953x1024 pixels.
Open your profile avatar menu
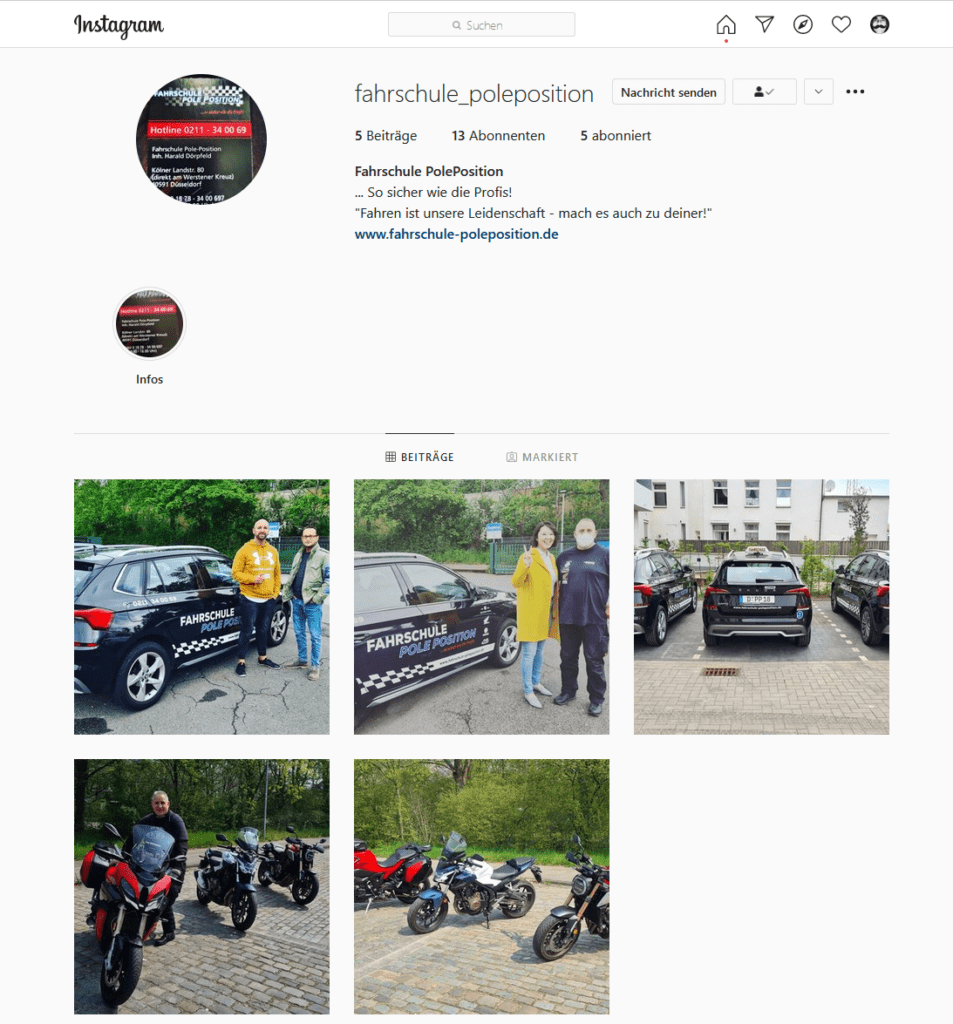[x=880, y=25]
